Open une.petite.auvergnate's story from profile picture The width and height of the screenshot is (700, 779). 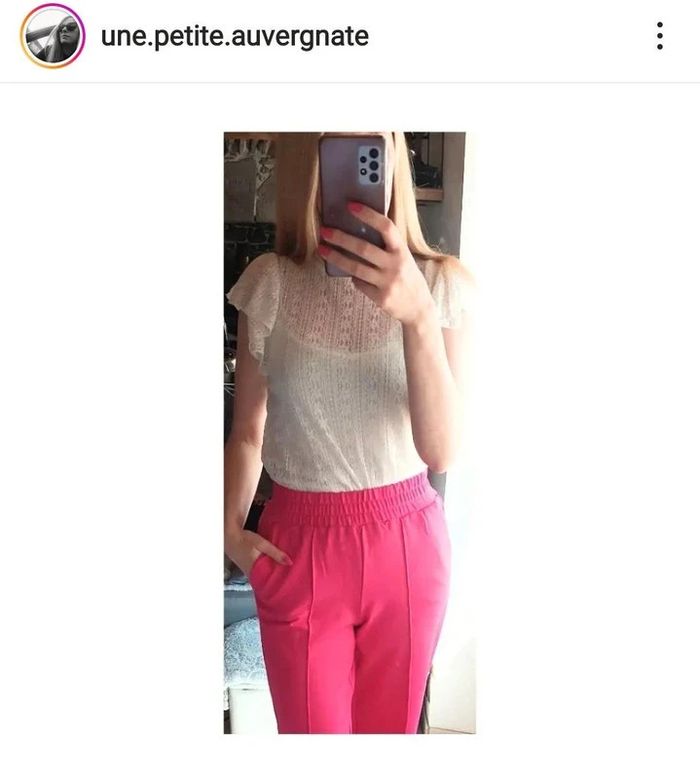click(x=52, y=36)
